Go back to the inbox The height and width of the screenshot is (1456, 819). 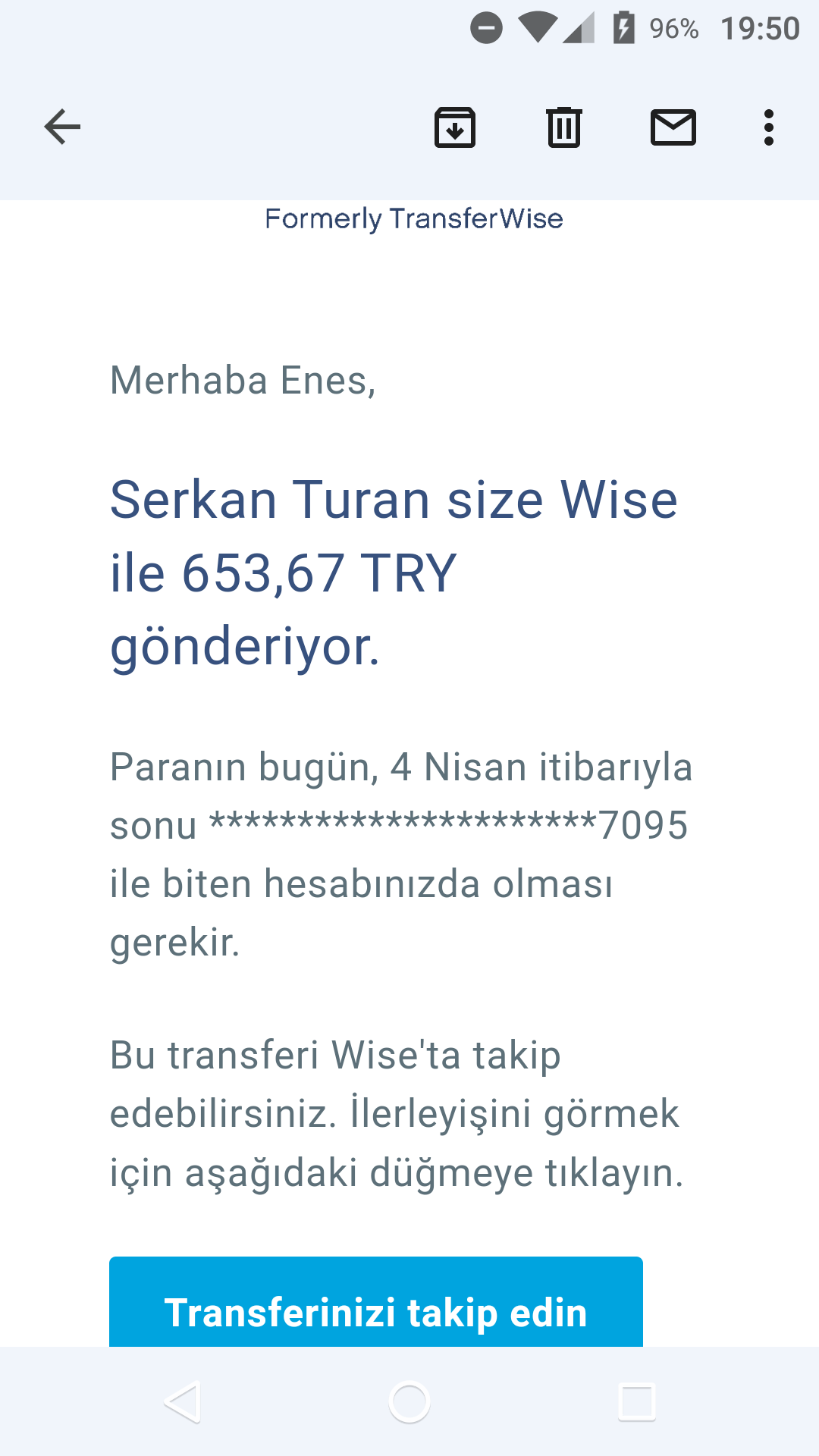point(62,127)
